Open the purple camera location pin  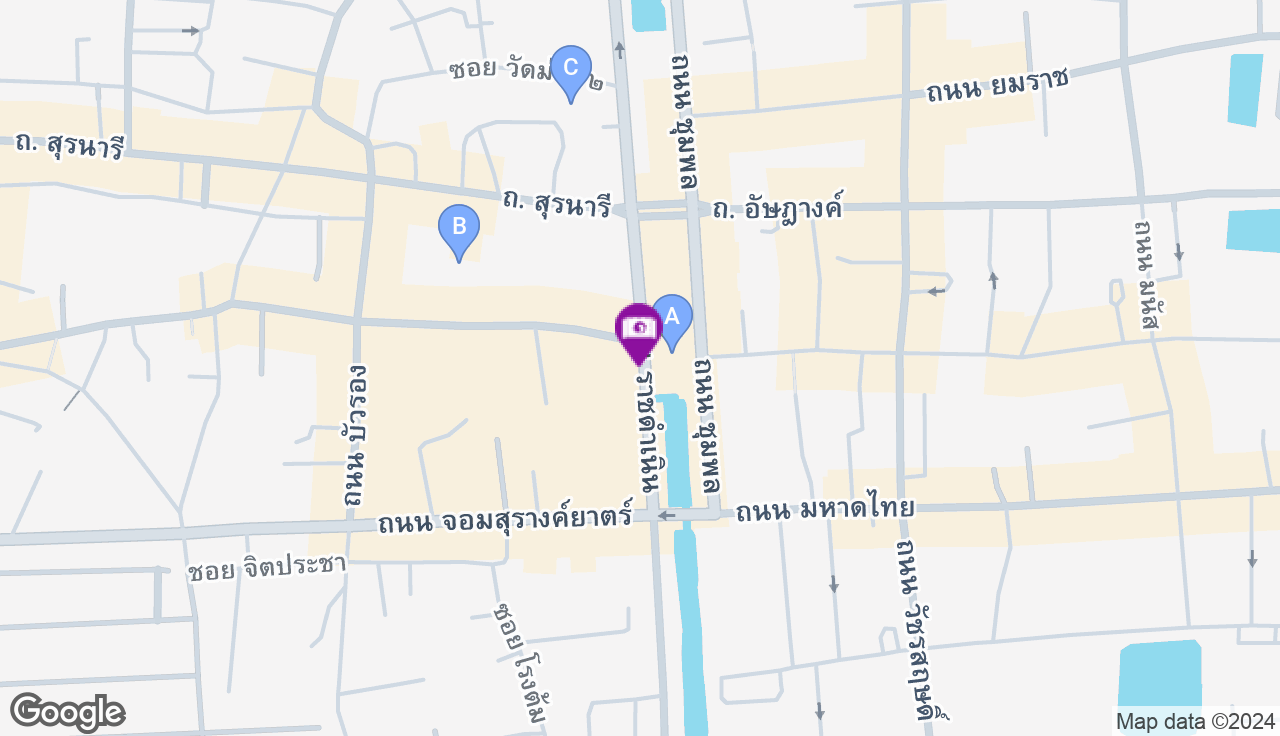(x=638, y=328)
